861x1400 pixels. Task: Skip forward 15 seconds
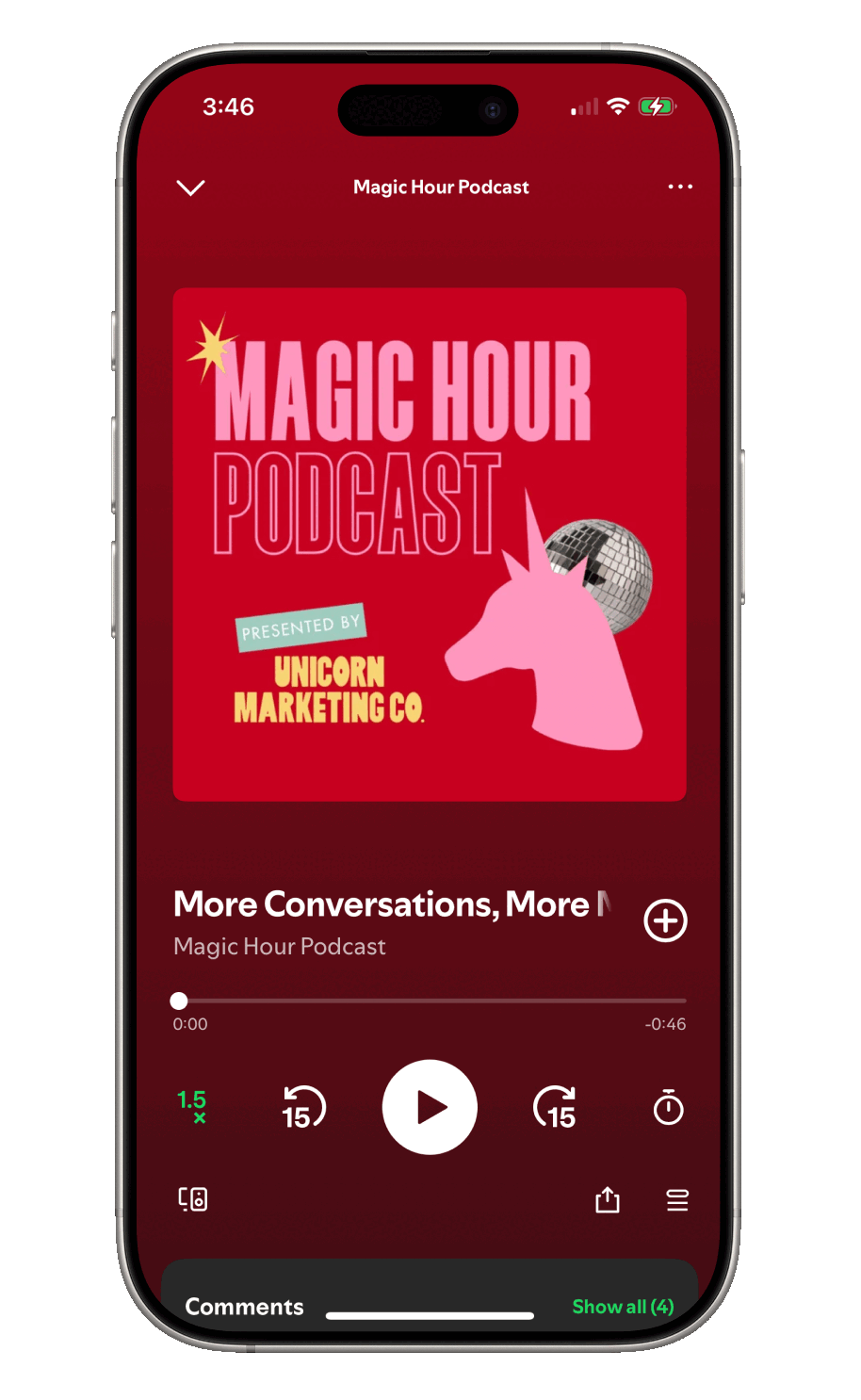coord(556,1107)
